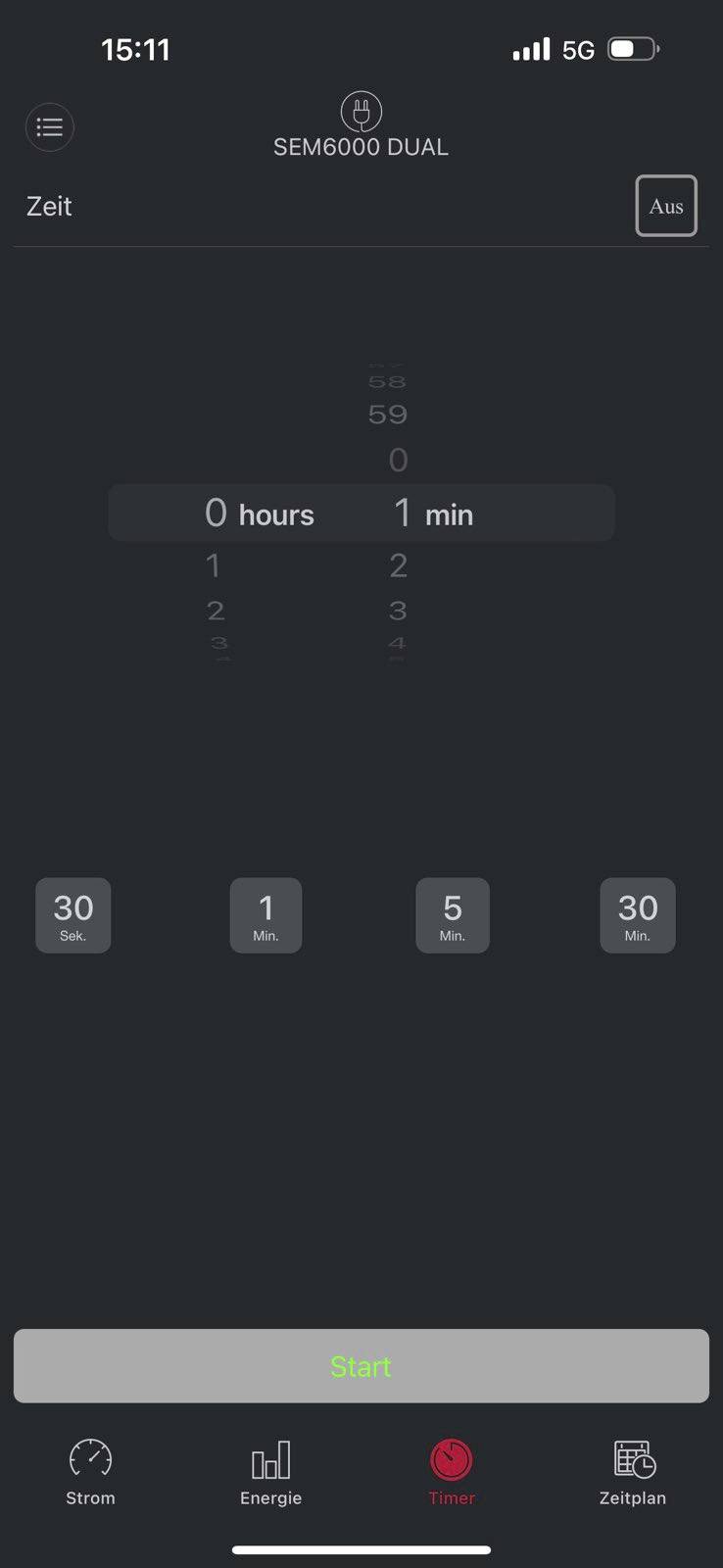The height and width of the screenshot is (1568, 723).
Task: Select 1 on the hours picker wheel
Action: (x=214, y=564)
